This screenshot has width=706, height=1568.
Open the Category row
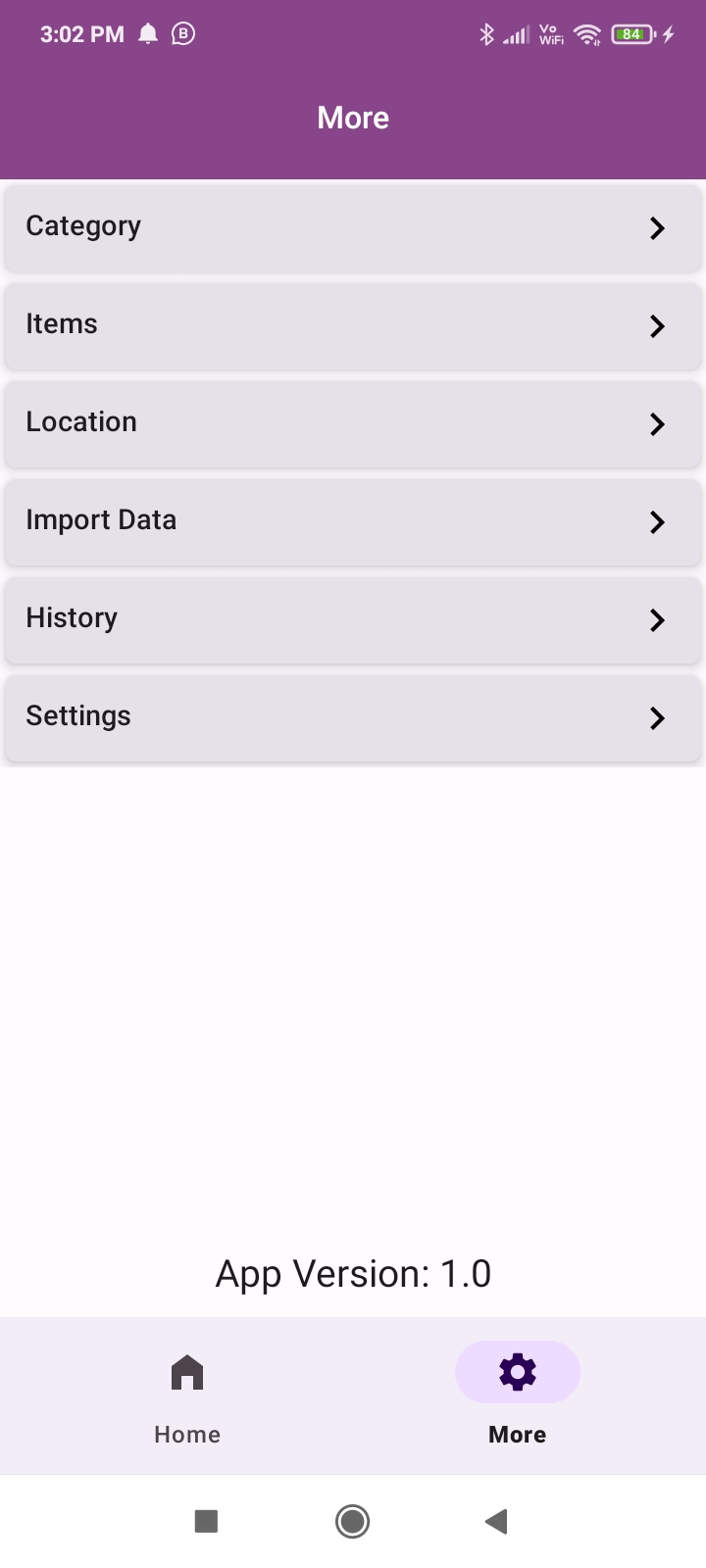[x=353, y=226]
